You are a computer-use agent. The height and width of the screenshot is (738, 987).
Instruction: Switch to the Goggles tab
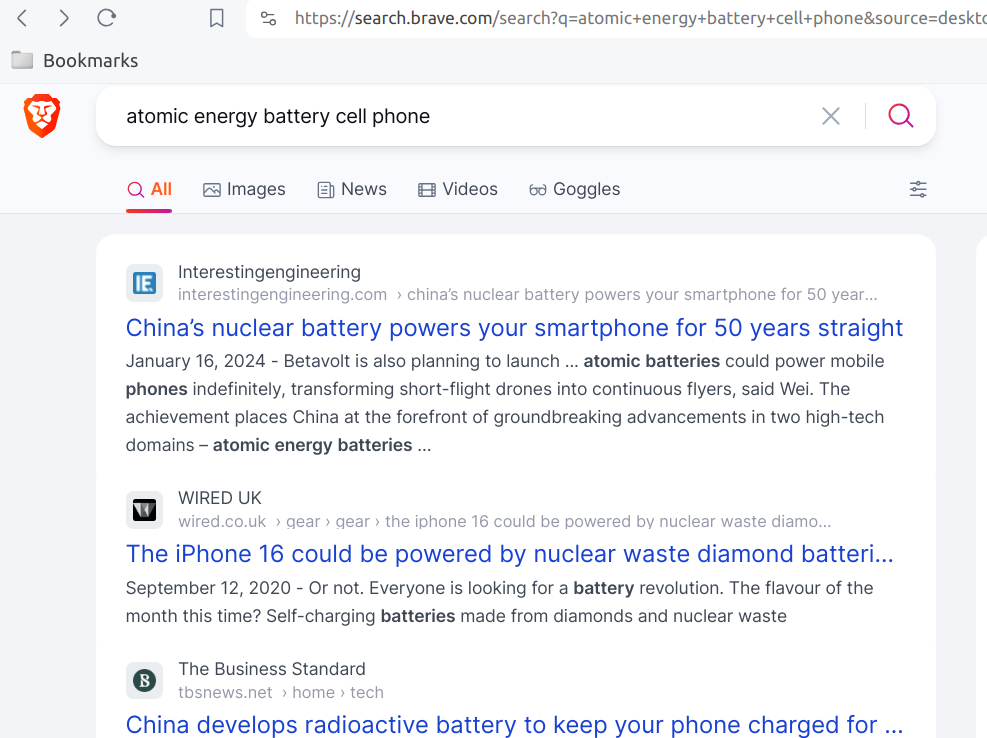(575, 189)
